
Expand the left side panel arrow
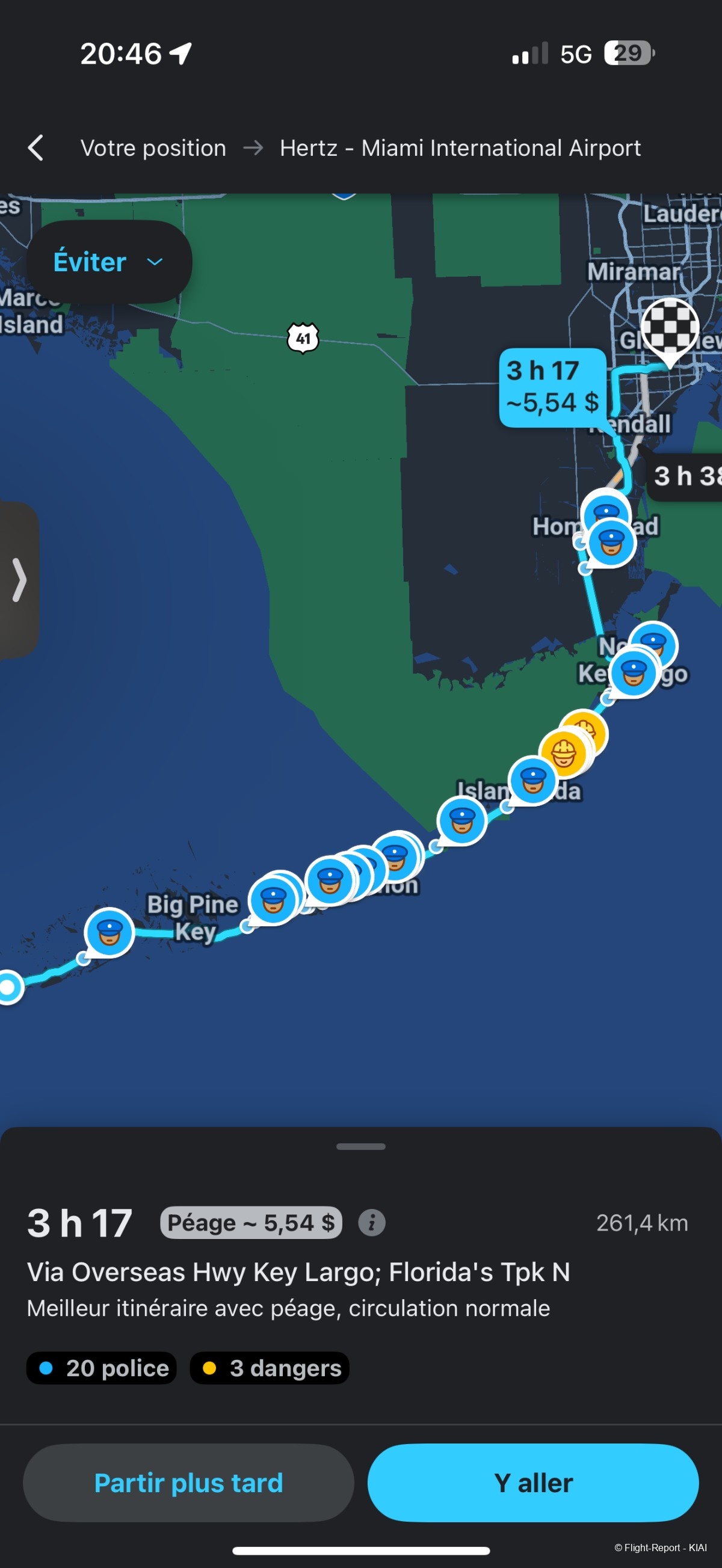pyautogui.click(x=19, y=579)
